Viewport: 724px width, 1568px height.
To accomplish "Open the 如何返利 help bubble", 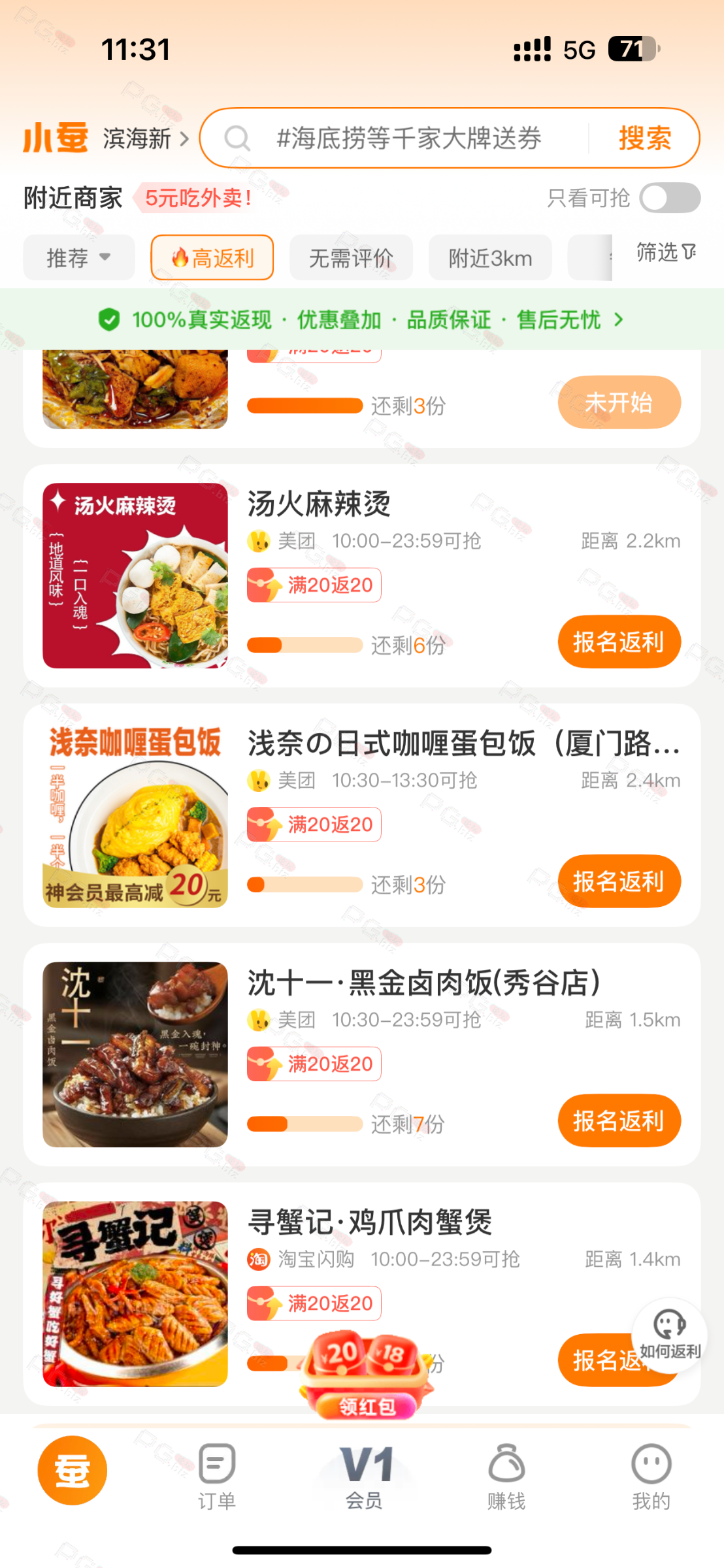I will [x=669, y=1333].
